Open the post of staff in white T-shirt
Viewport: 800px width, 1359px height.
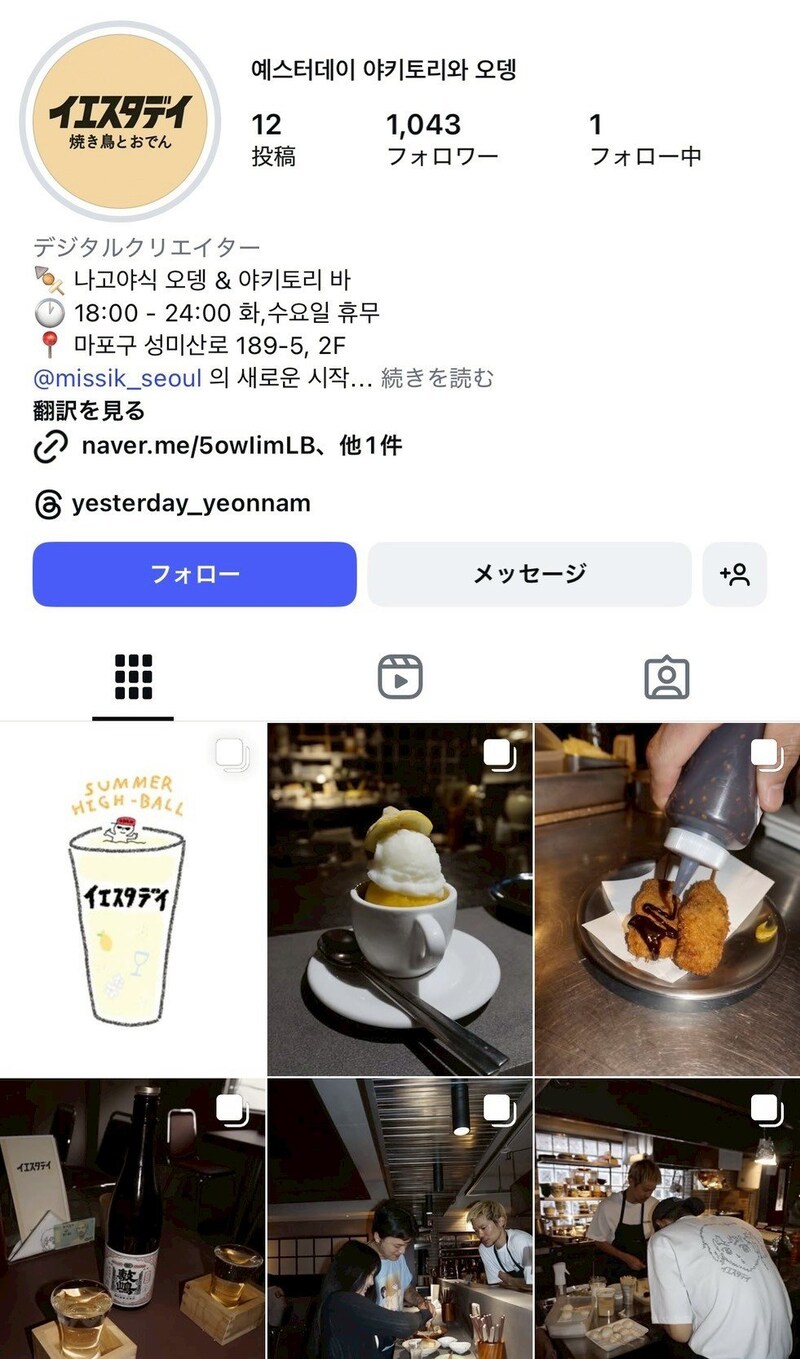[x=667, y=1218]
